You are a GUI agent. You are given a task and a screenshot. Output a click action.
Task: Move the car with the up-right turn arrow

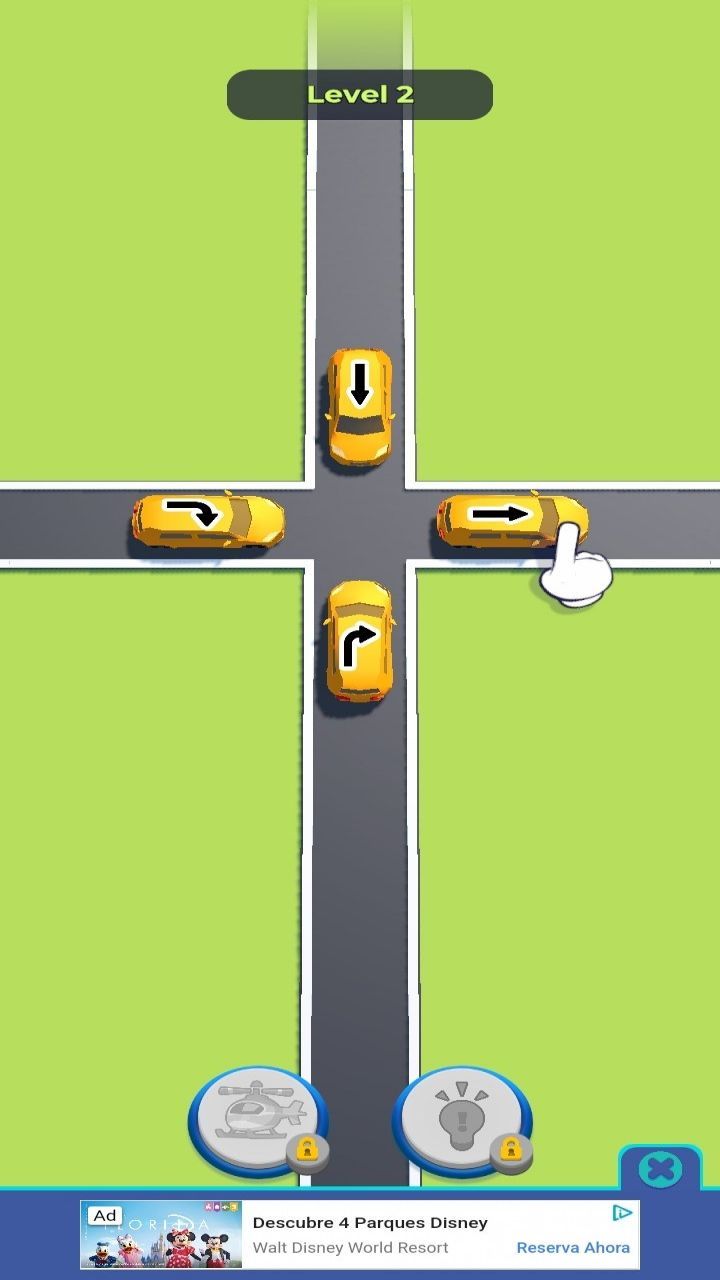click(x=360, y=642)
